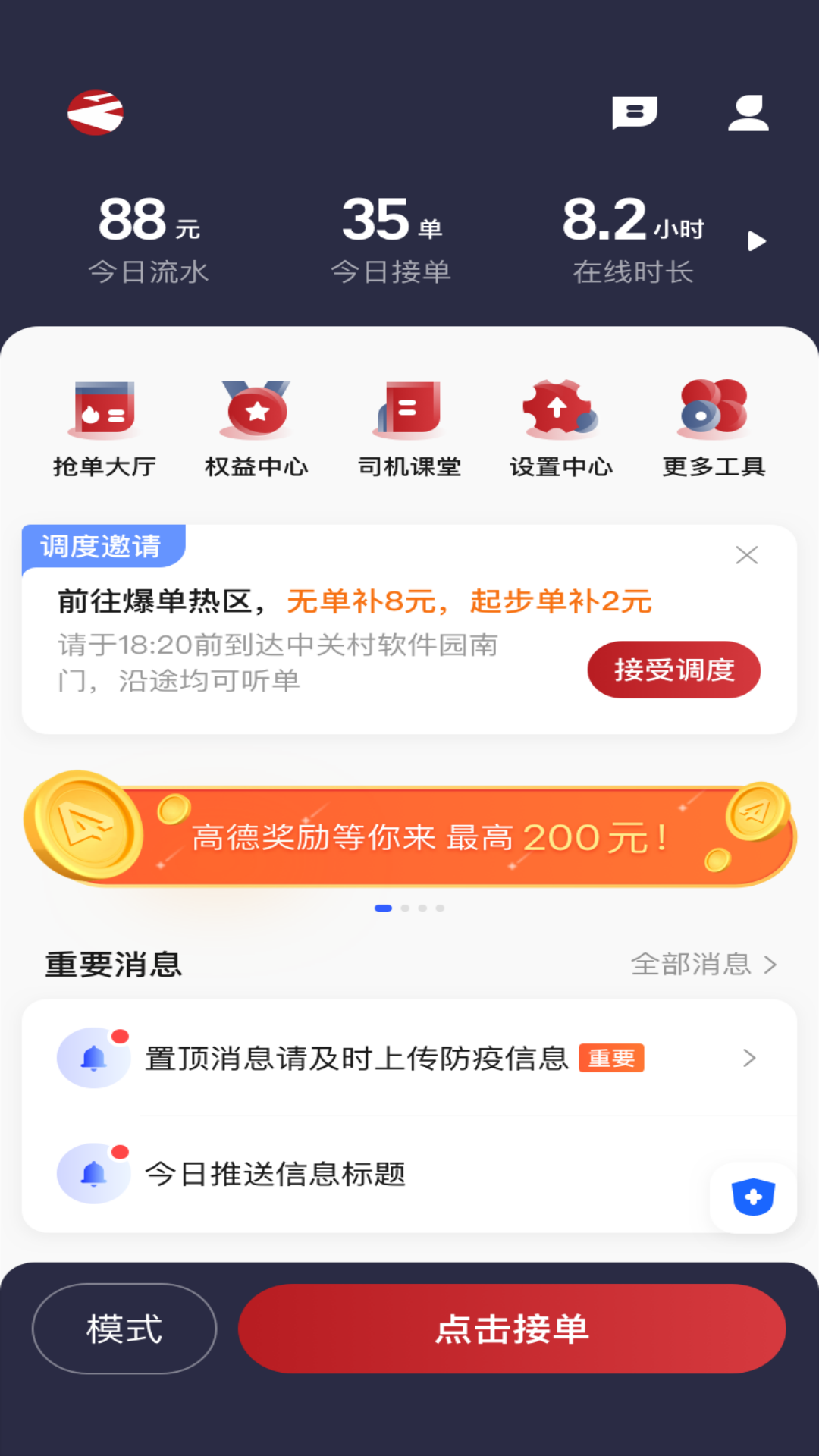This screenshot has height=1456, width=819.
Task: Select the second carousel indicator dot
Action: [404, 907]
